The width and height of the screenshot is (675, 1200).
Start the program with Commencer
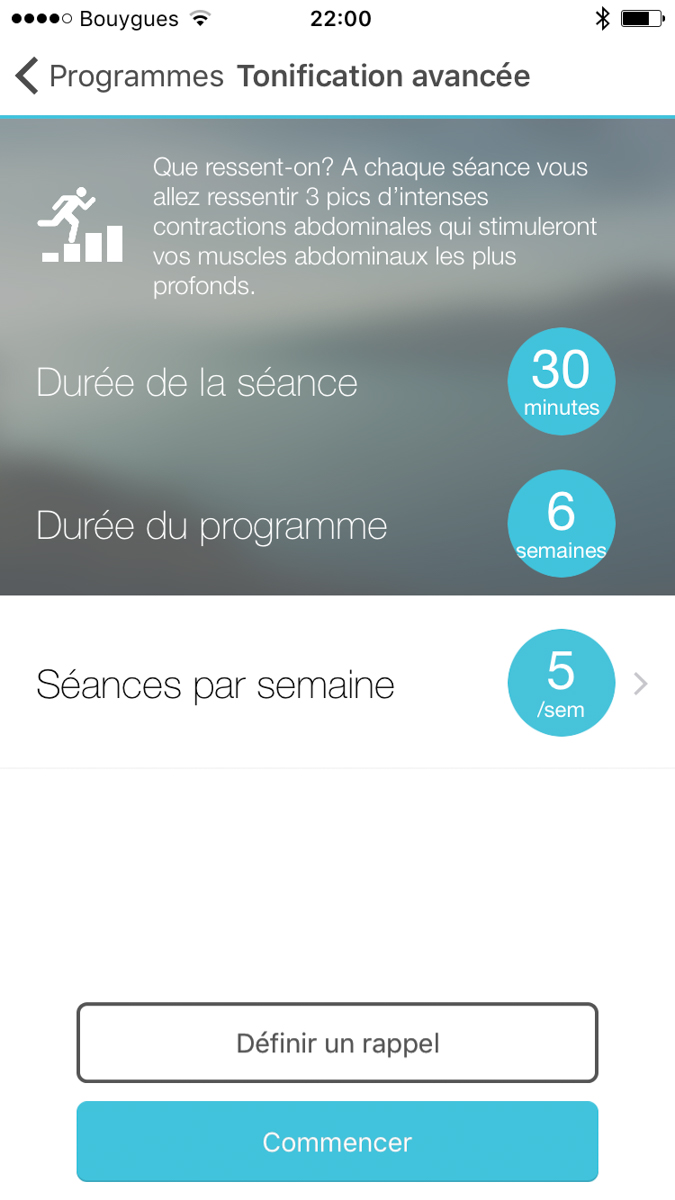(x=337, y=1142)
